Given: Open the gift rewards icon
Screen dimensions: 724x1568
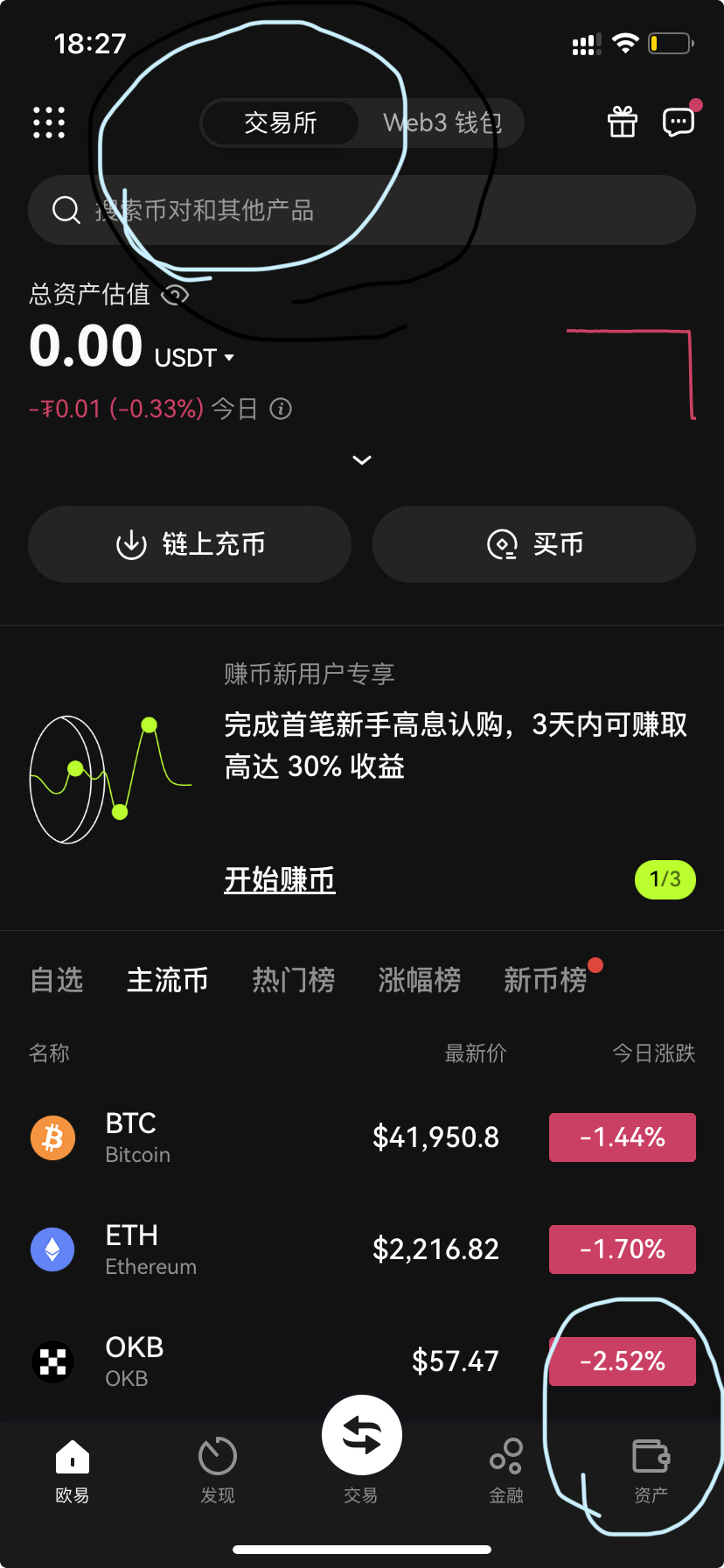Looking at the screenshot, I should point(623,122).
